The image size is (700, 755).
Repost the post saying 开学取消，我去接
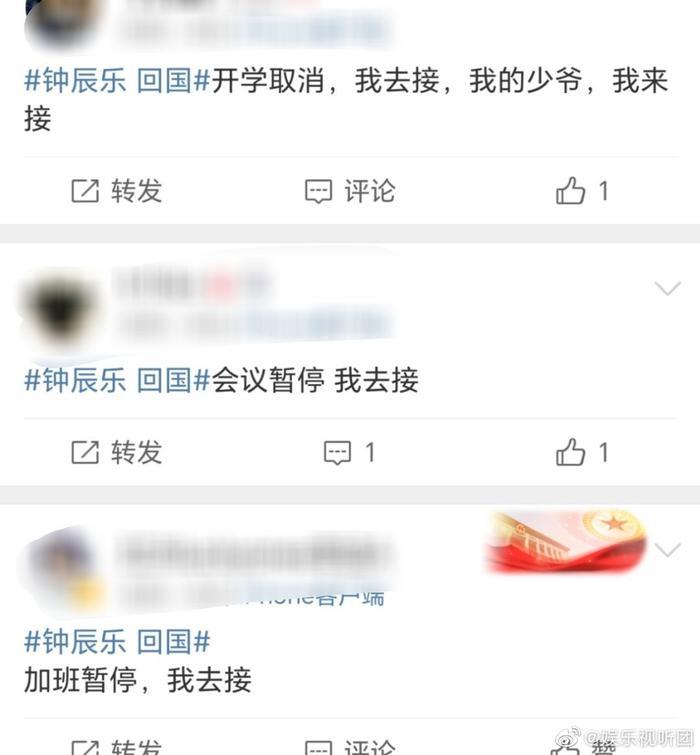pyautogui.click(x=117, y=191)
